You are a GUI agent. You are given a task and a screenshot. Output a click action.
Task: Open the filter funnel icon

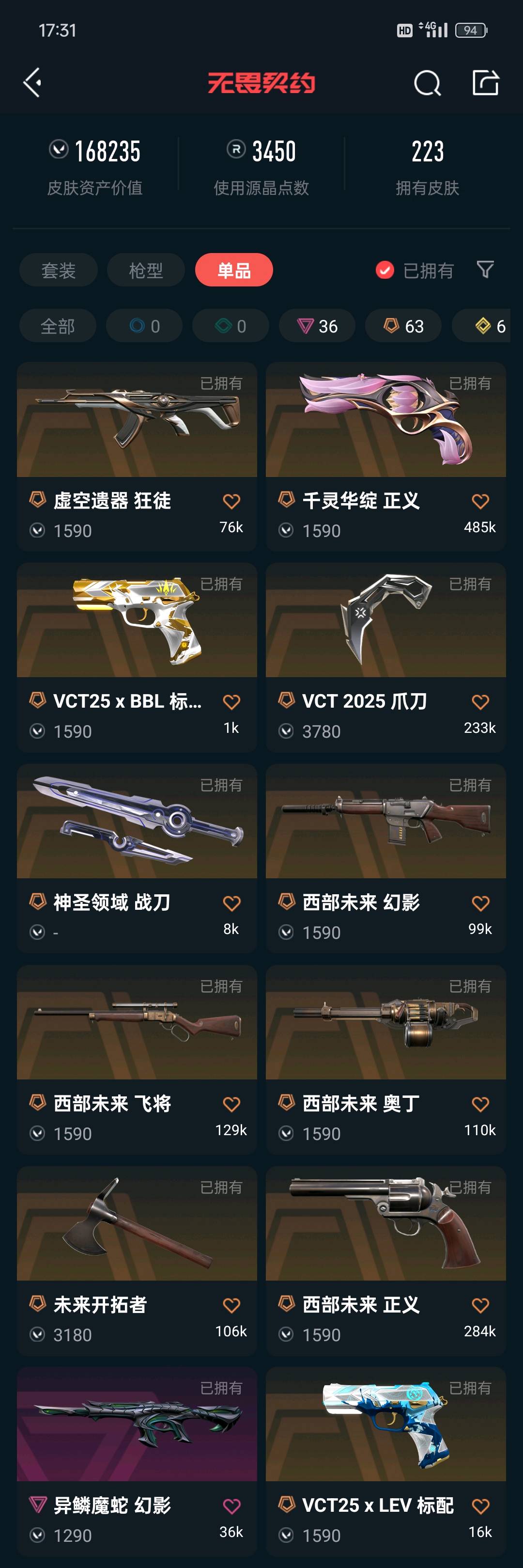(485, 269)
